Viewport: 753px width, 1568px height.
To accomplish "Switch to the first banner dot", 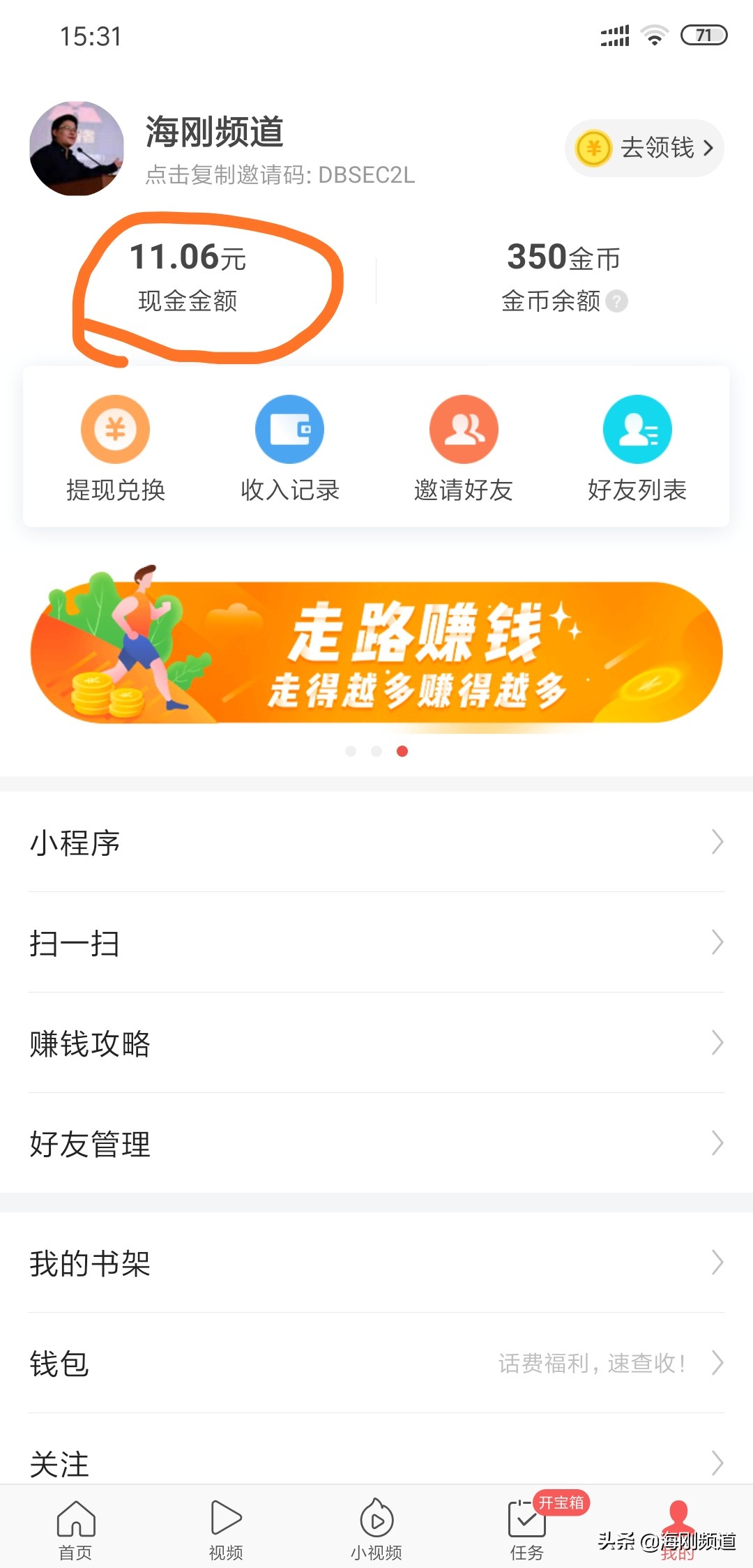I will pos(351,751).
